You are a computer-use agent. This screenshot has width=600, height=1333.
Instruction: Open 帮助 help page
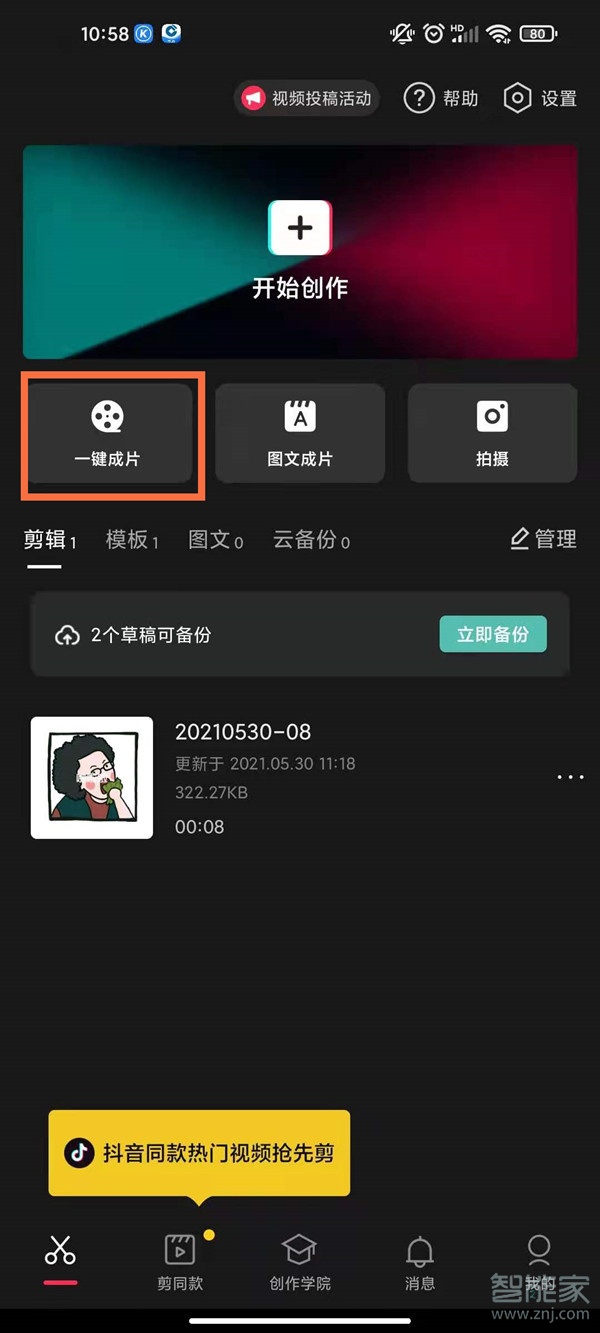coord(441,98)
